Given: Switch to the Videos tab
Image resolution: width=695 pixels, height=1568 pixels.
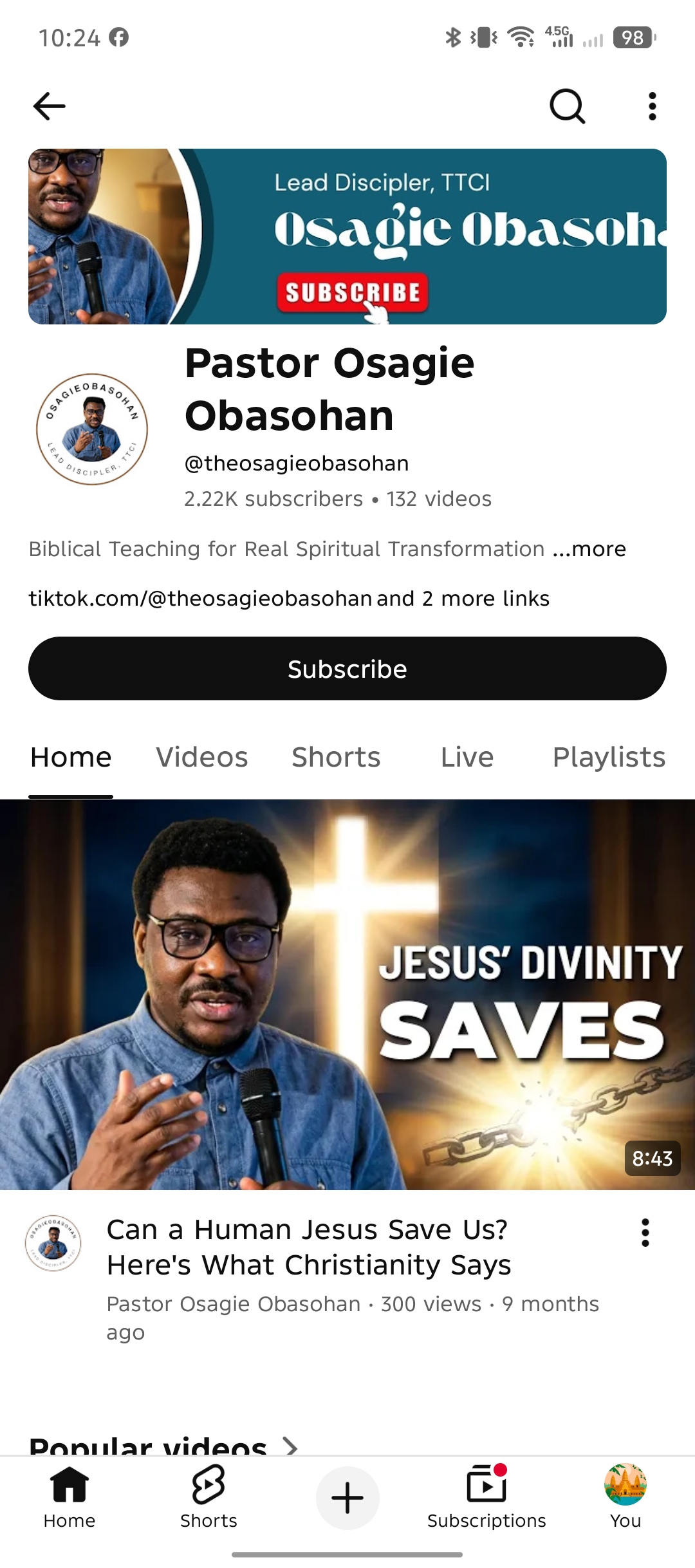Looking at the screenshot, I should (202, 757).
